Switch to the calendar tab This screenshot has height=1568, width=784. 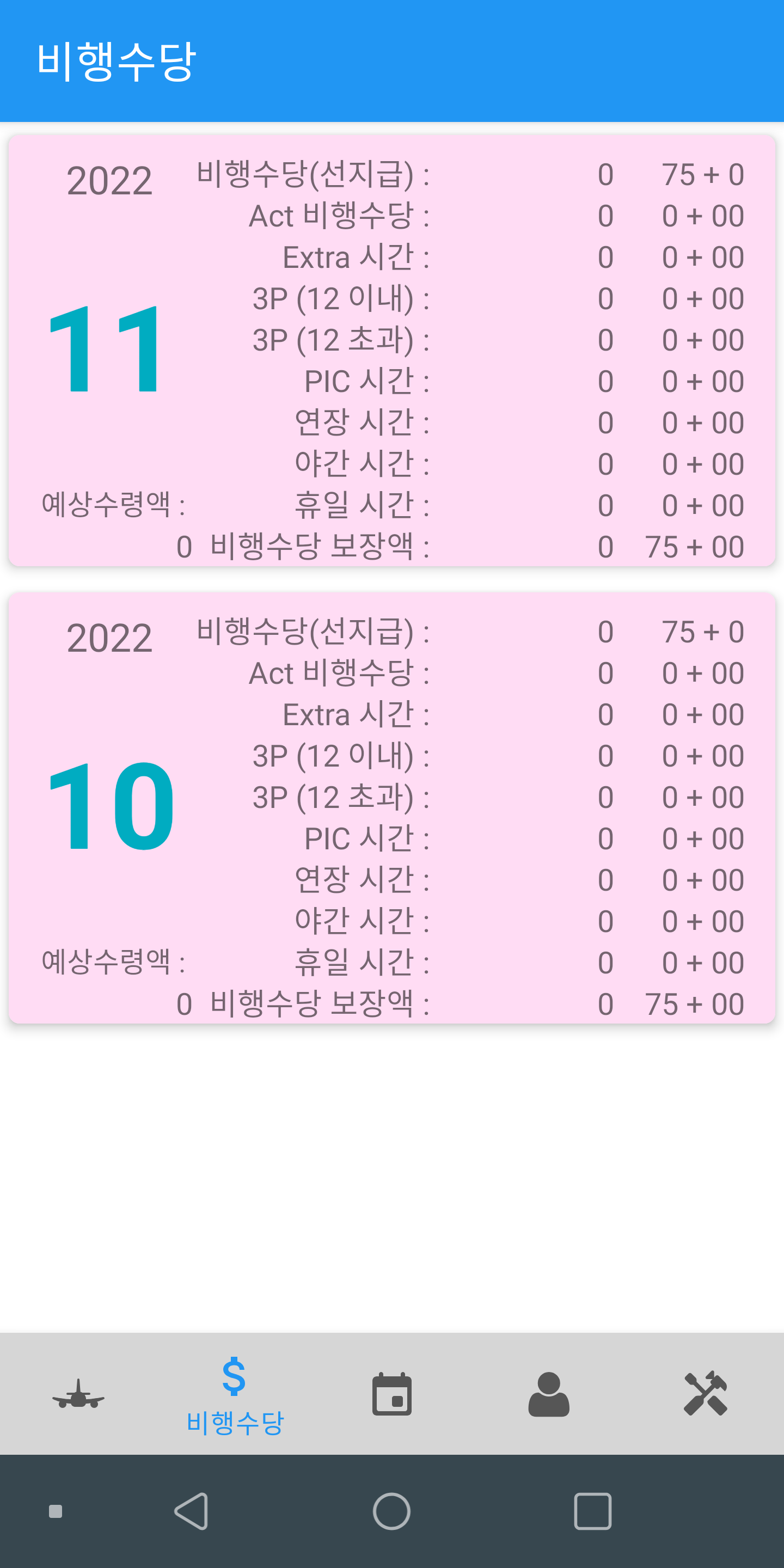coord(392,1394)
